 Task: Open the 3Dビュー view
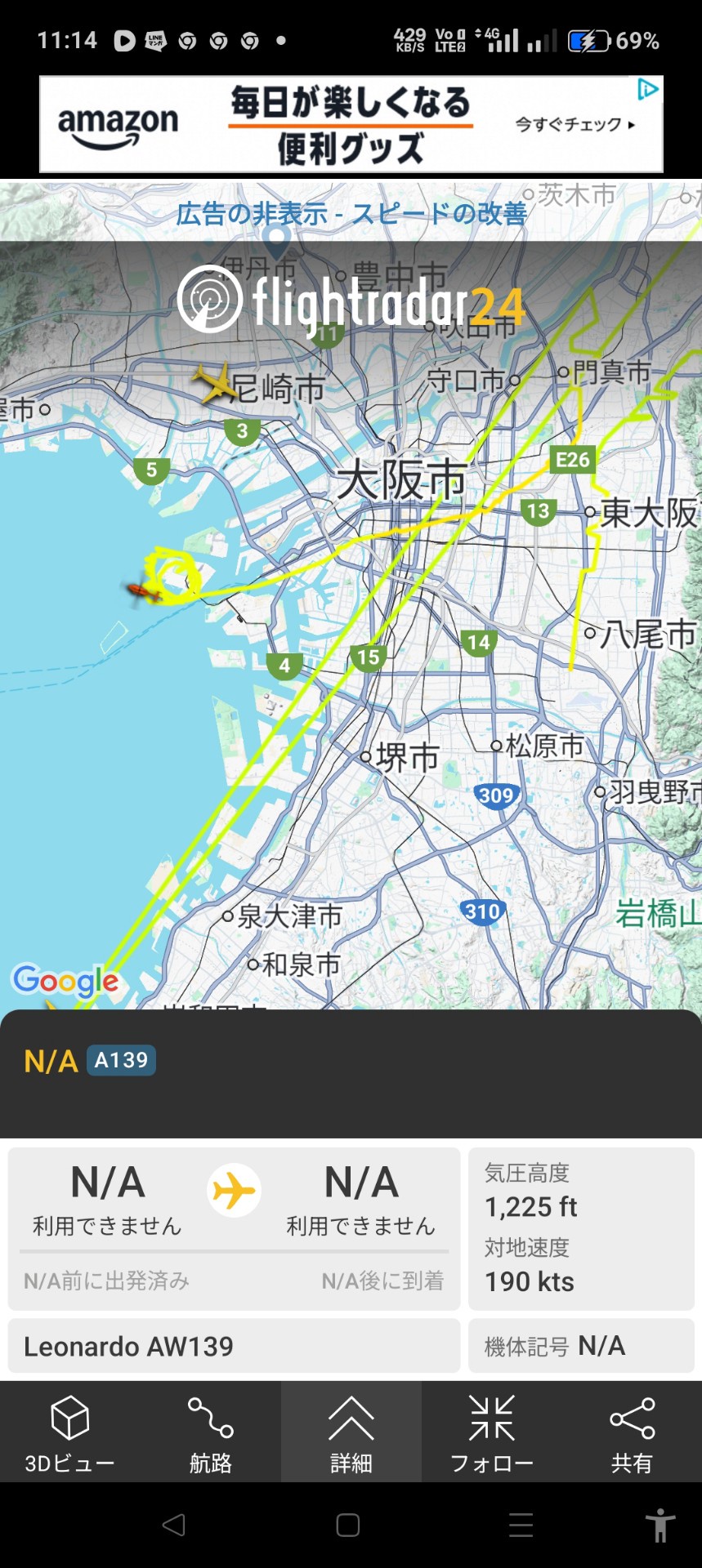point(69,1432)
